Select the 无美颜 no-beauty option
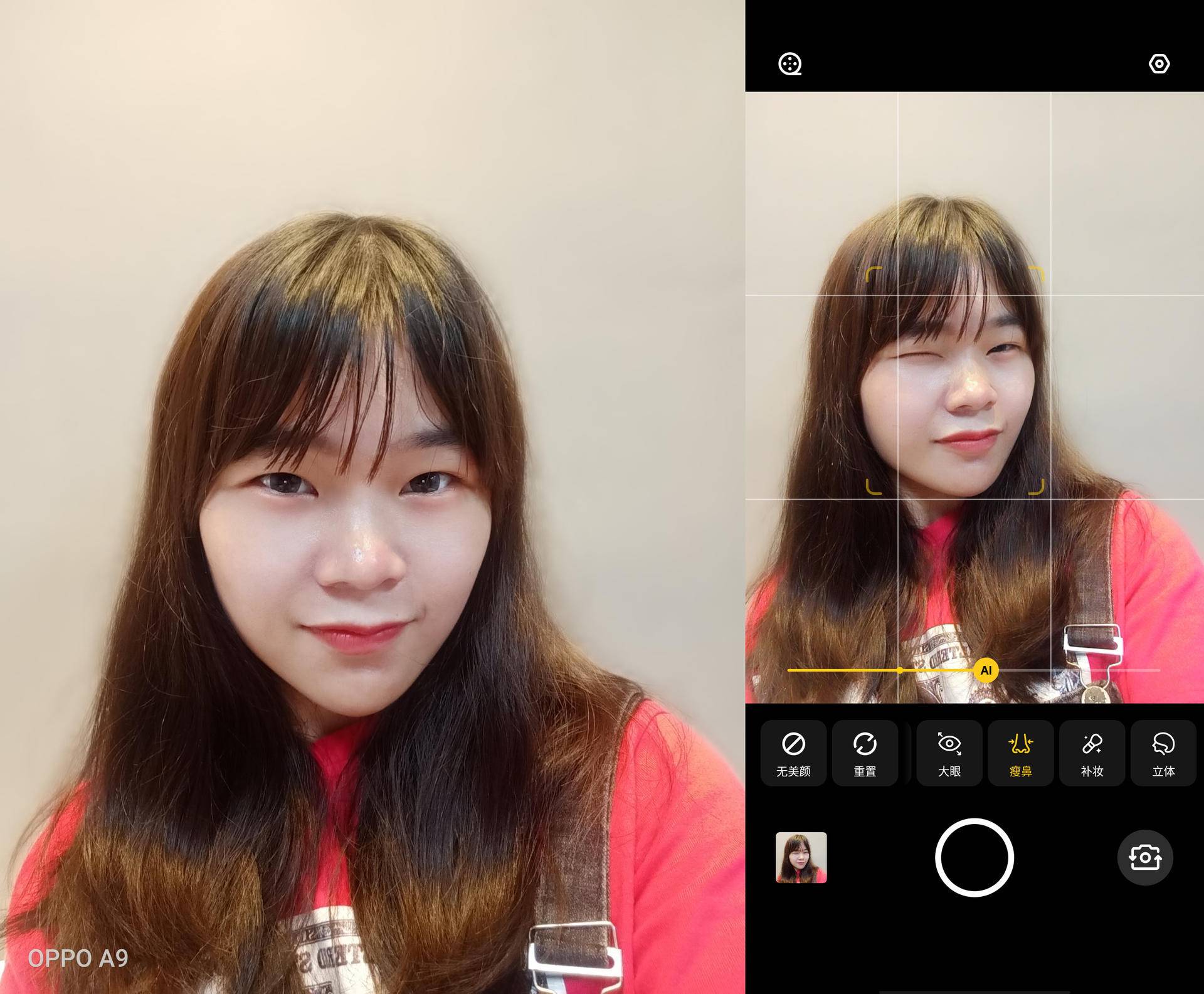The width and height of the screenshot is (1204, 994). pyautogui.click(x=793, y=753)
